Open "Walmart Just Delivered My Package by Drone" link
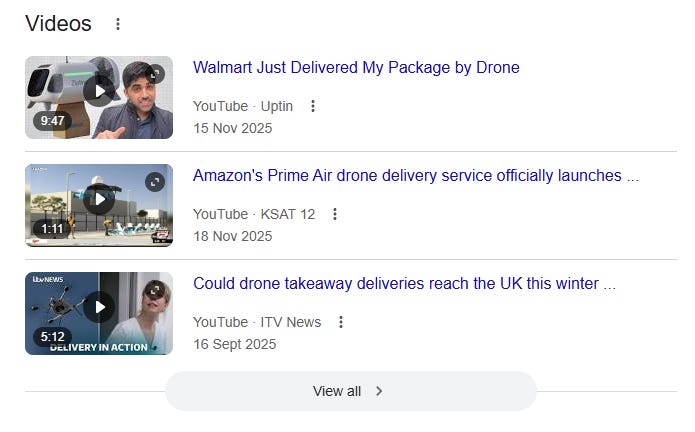The width and height of the screenshot is (695, 432). (356, 68)
